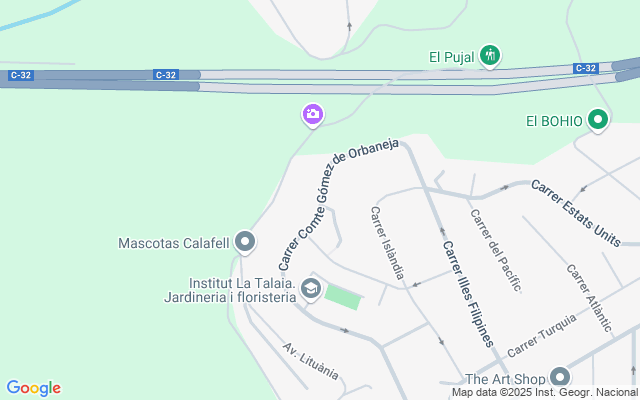Select the El BOHIO place marker
Viewport: 640px width, 400px height.
pos(598,121)
